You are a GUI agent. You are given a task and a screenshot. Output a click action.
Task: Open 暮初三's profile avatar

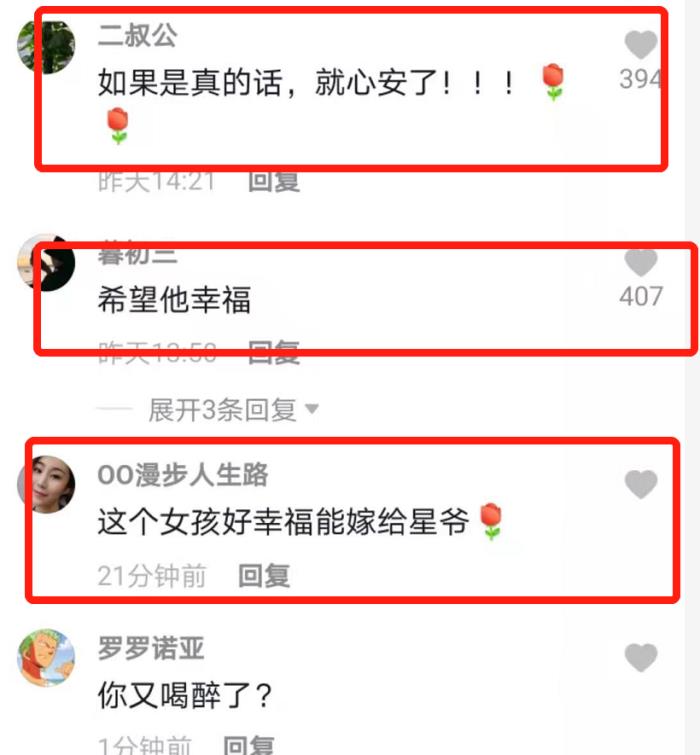click(x=46, y=264)
